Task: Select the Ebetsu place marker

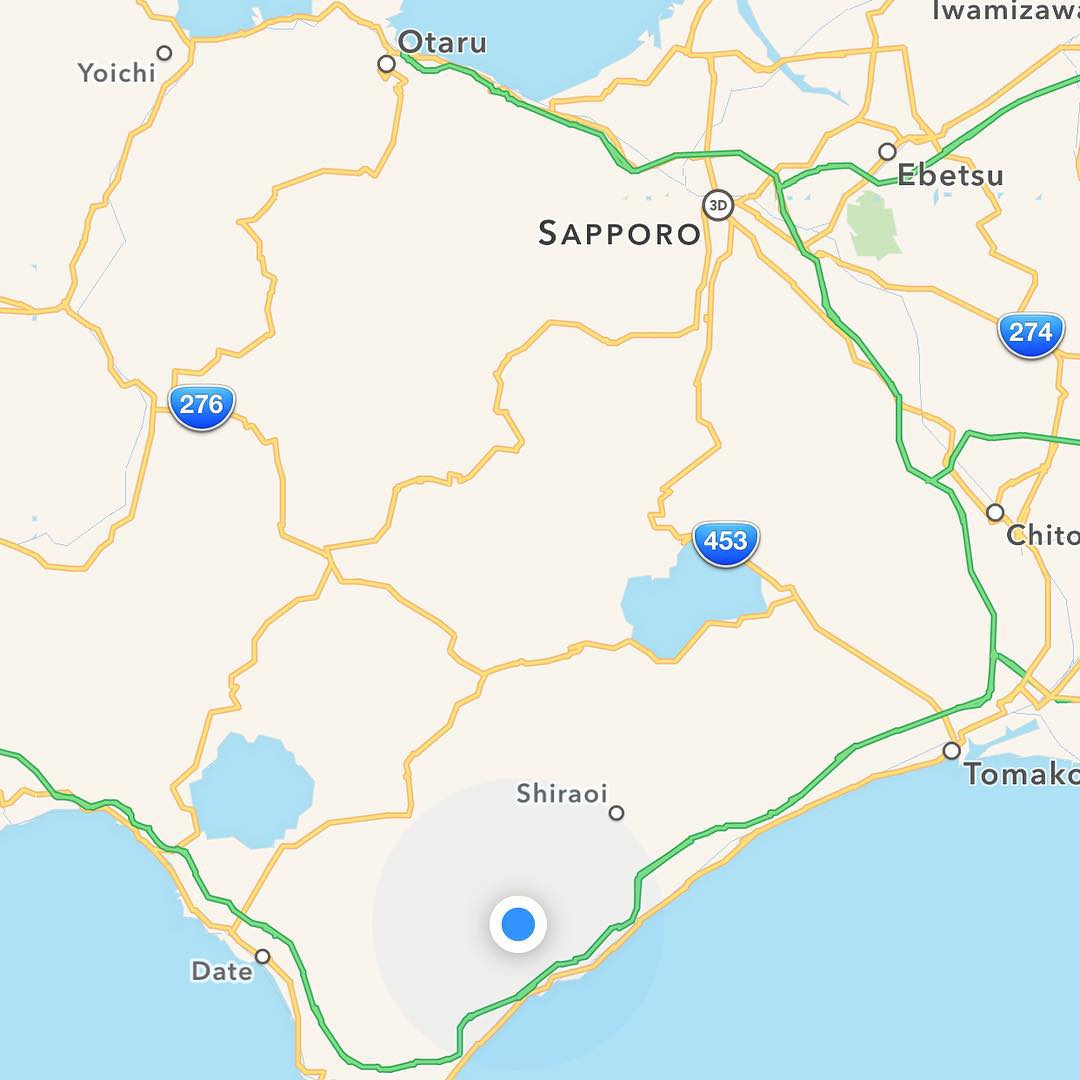Action: coord(887,152)
